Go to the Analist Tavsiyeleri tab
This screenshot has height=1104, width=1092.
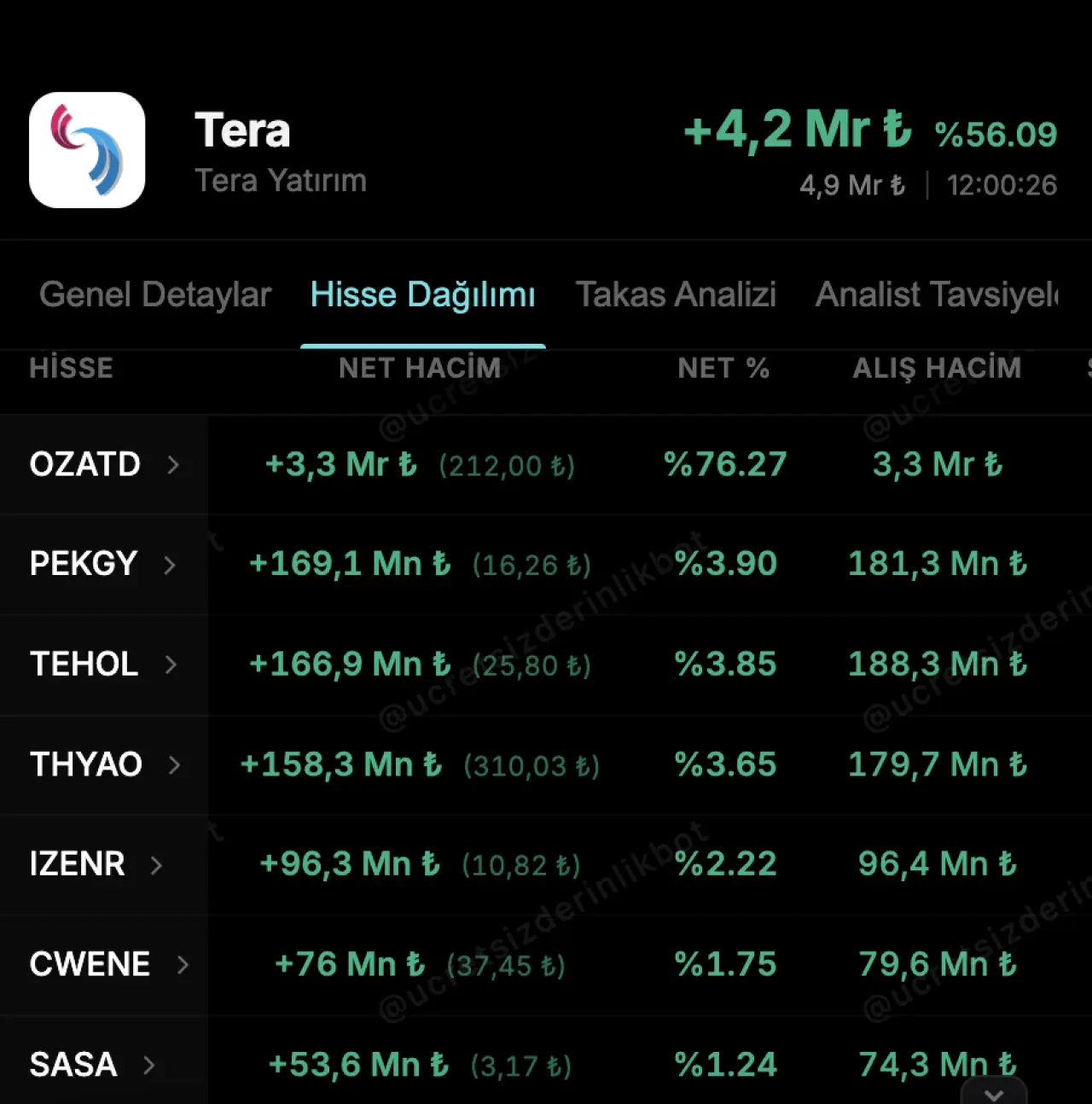tap(936, 294)
